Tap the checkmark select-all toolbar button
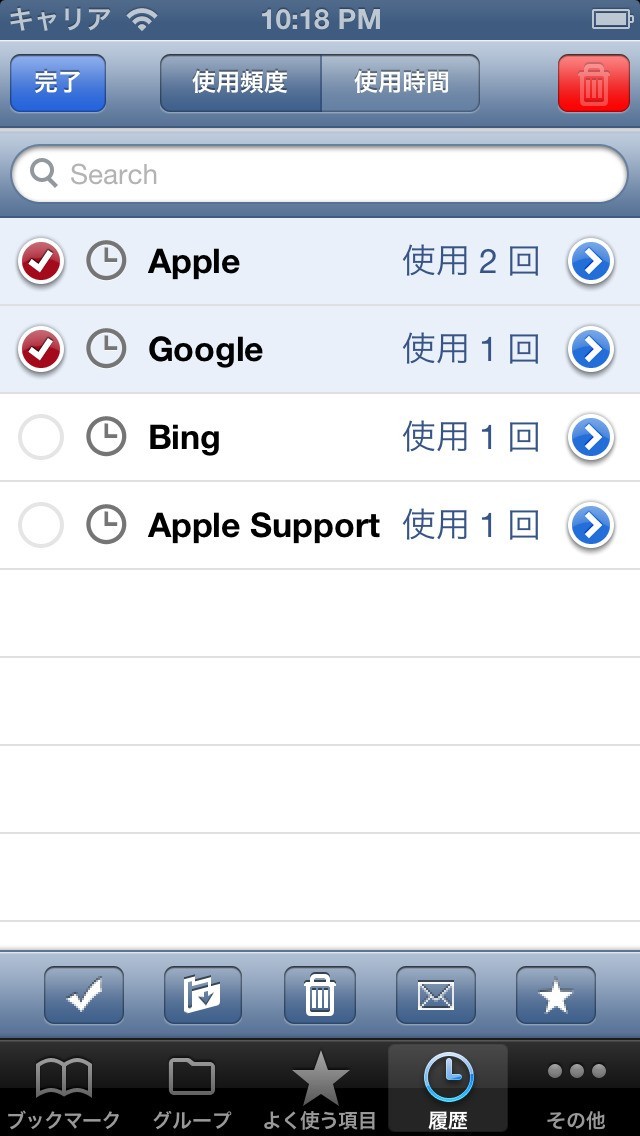This screenshot has height=1136, width=640. click(84, 996)
